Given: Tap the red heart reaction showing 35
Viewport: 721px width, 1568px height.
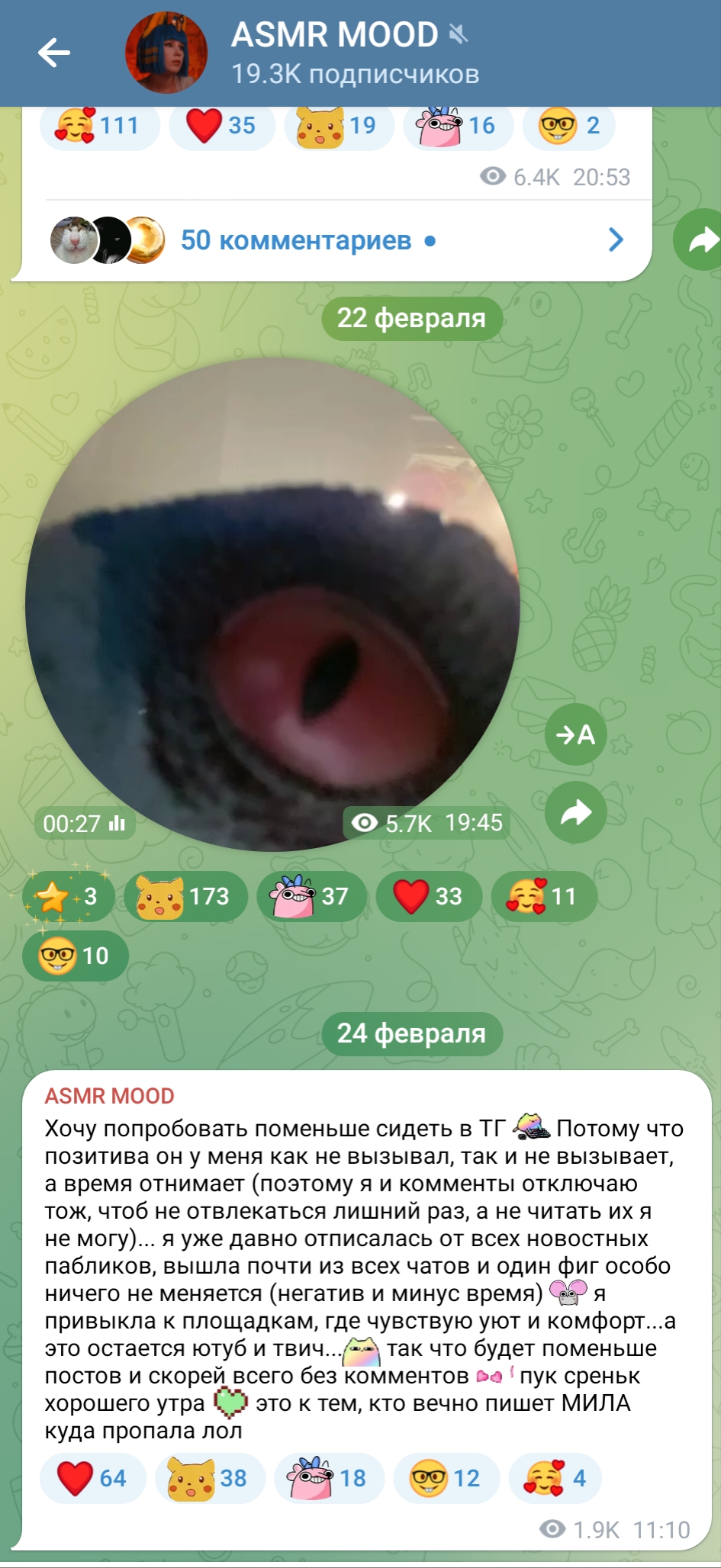Looking at the screenshot, I should pos(222,125).
